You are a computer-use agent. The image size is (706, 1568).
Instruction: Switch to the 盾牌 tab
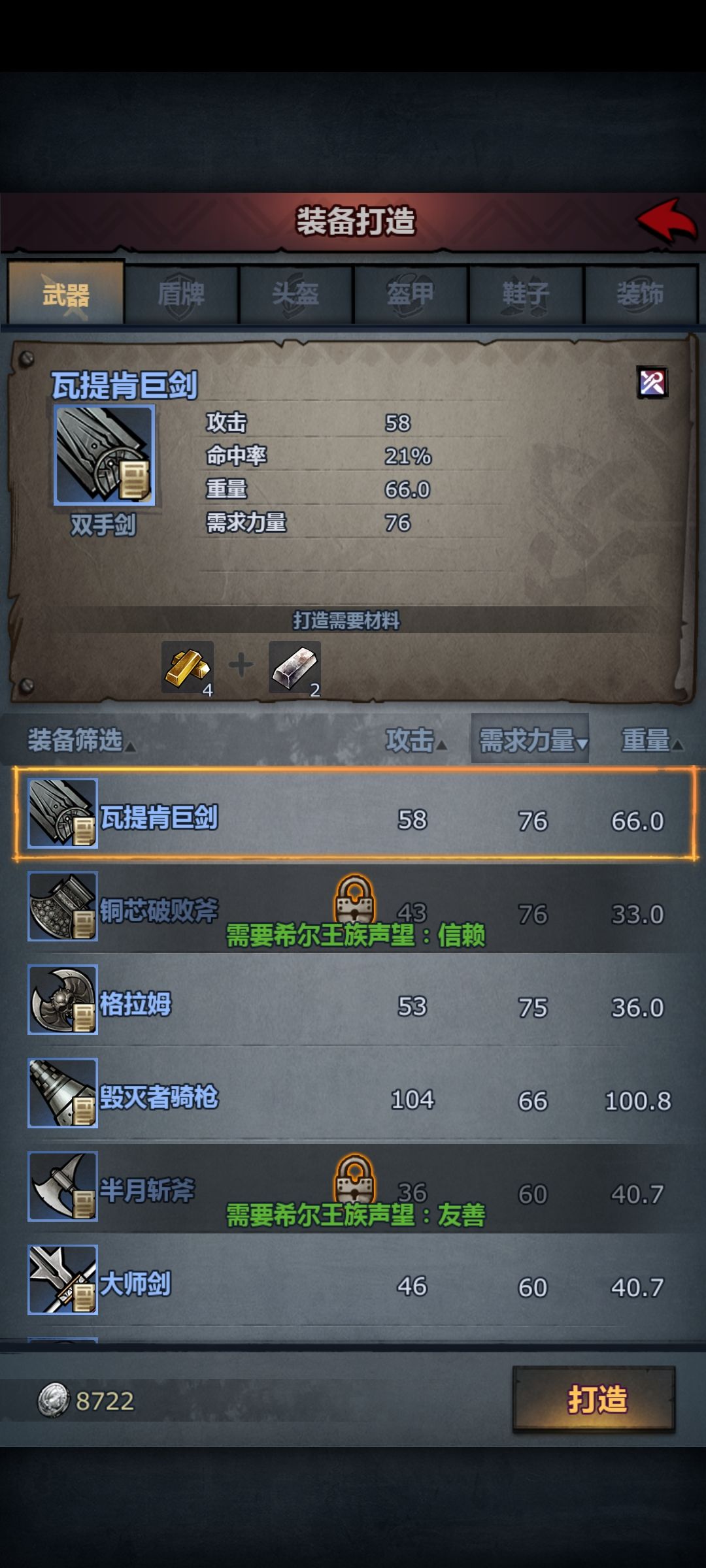pos(181,294)
